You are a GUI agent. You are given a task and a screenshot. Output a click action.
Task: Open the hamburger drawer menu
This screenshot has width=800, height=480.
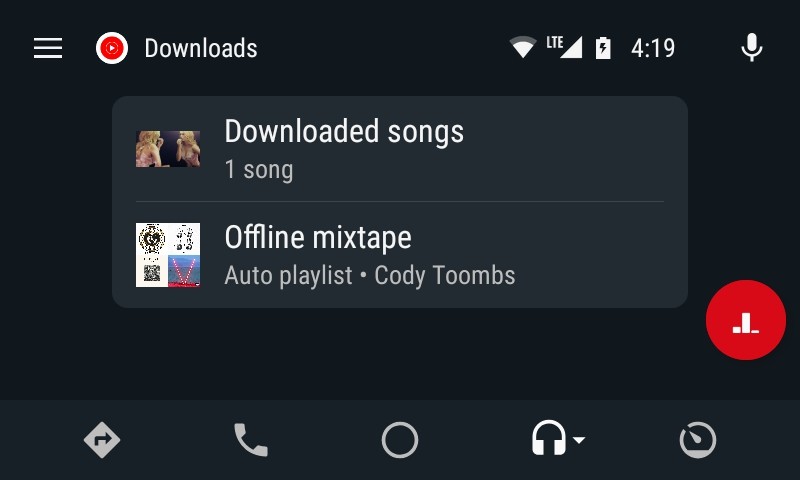click(48, 48)
